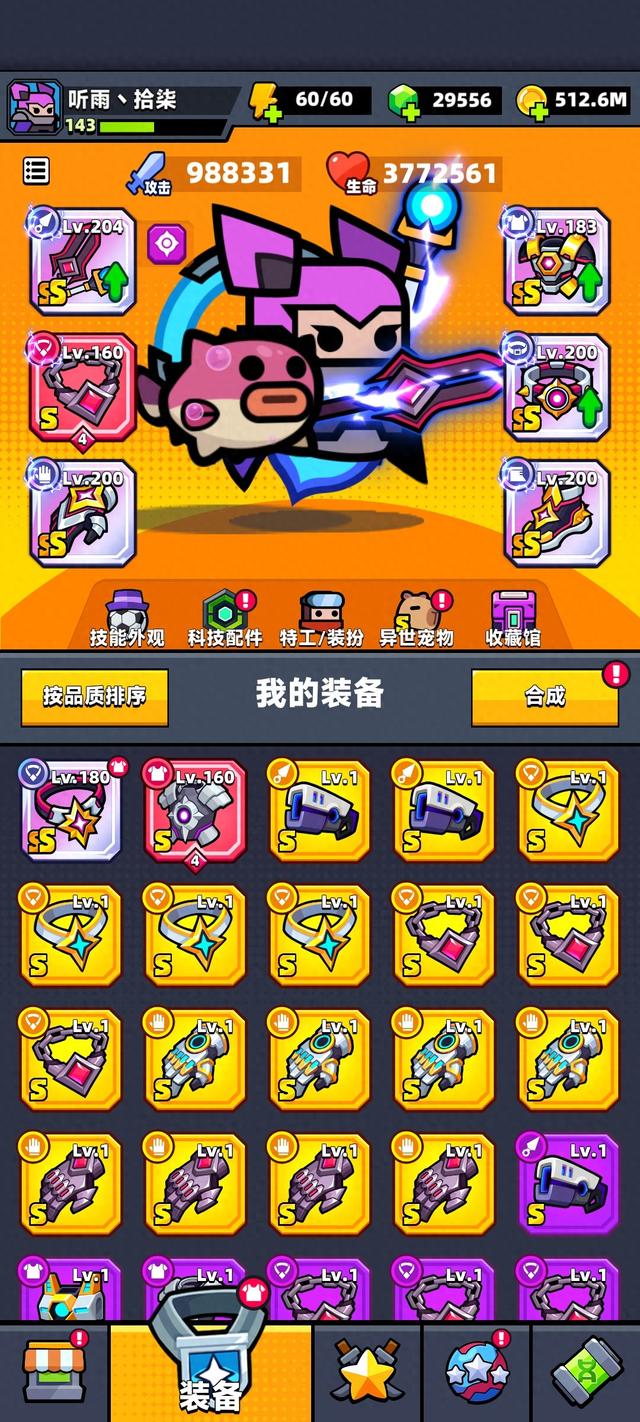Select the Lv.160 red armor in inventory

(194, 811)
